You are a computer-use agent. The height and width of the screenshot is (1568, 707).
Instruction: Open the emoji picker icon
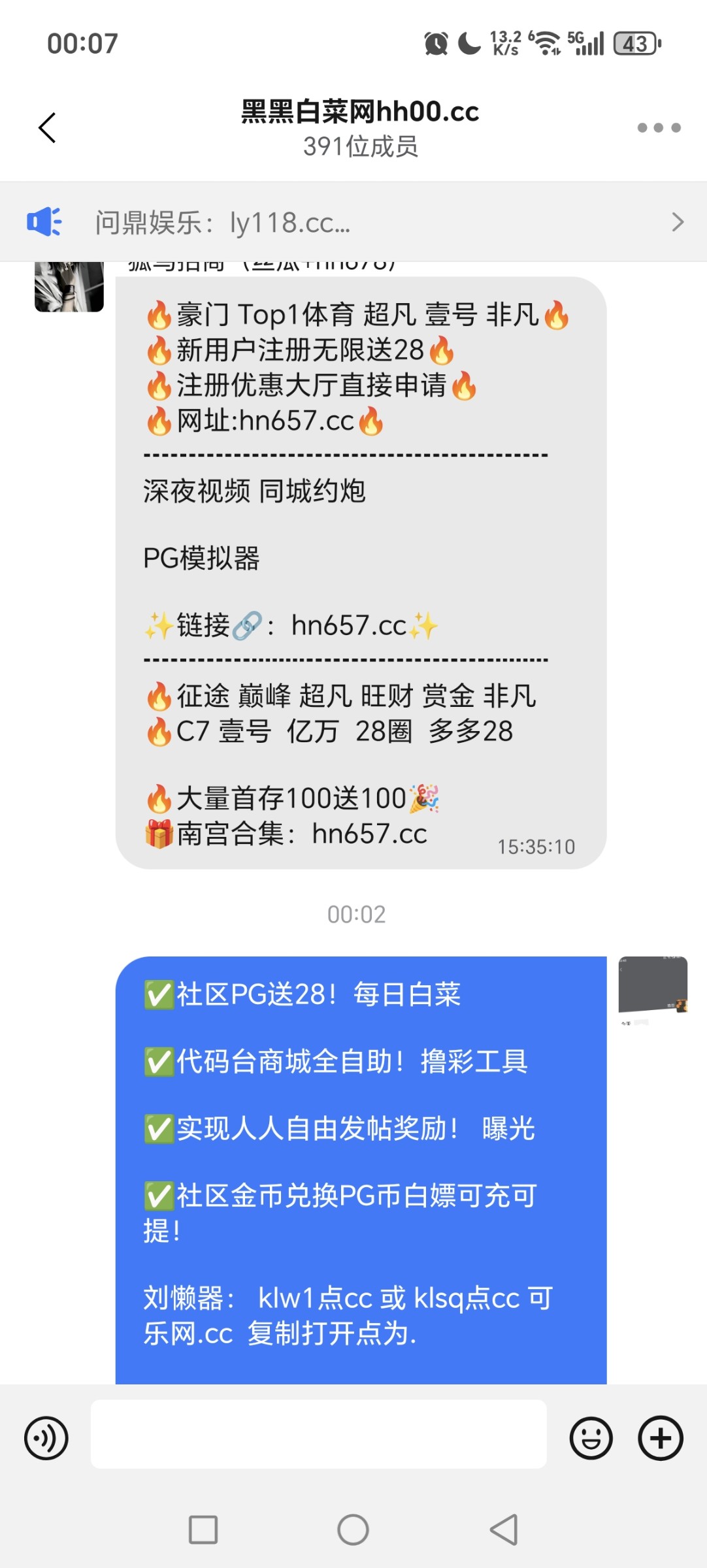coord(592,1437)
